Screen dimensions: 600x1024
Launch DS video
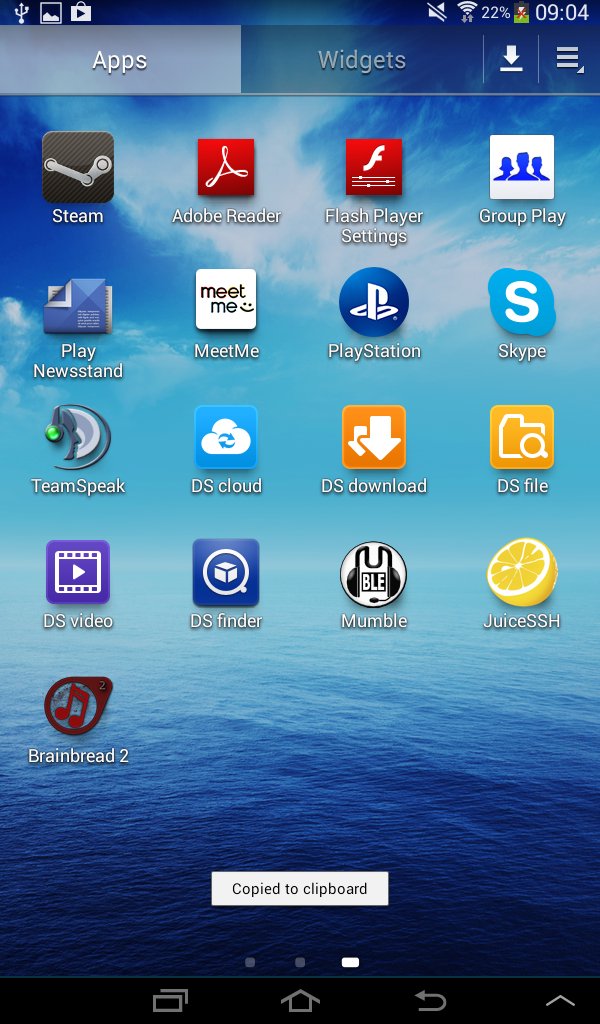[x=78, y=572]
